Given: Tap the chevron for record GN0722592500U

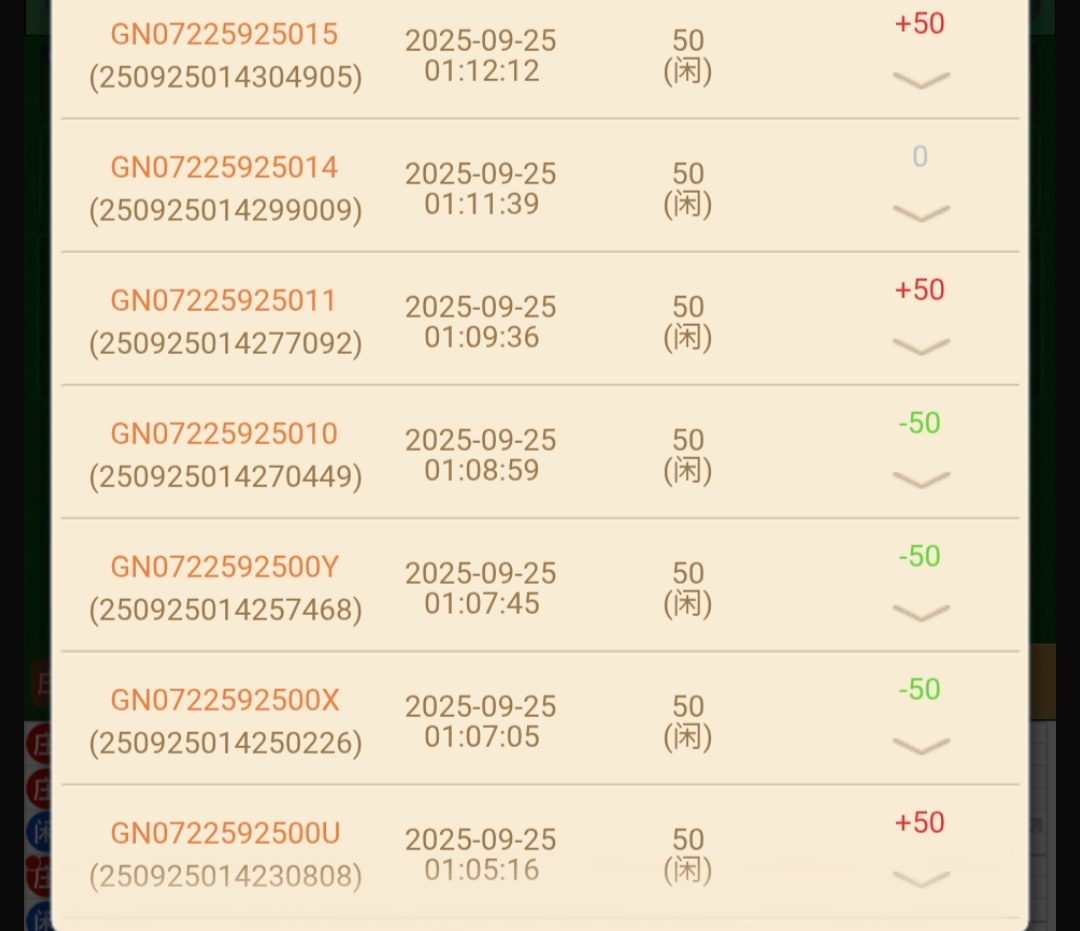Looking at the screenshot, I should click(920, 879).
